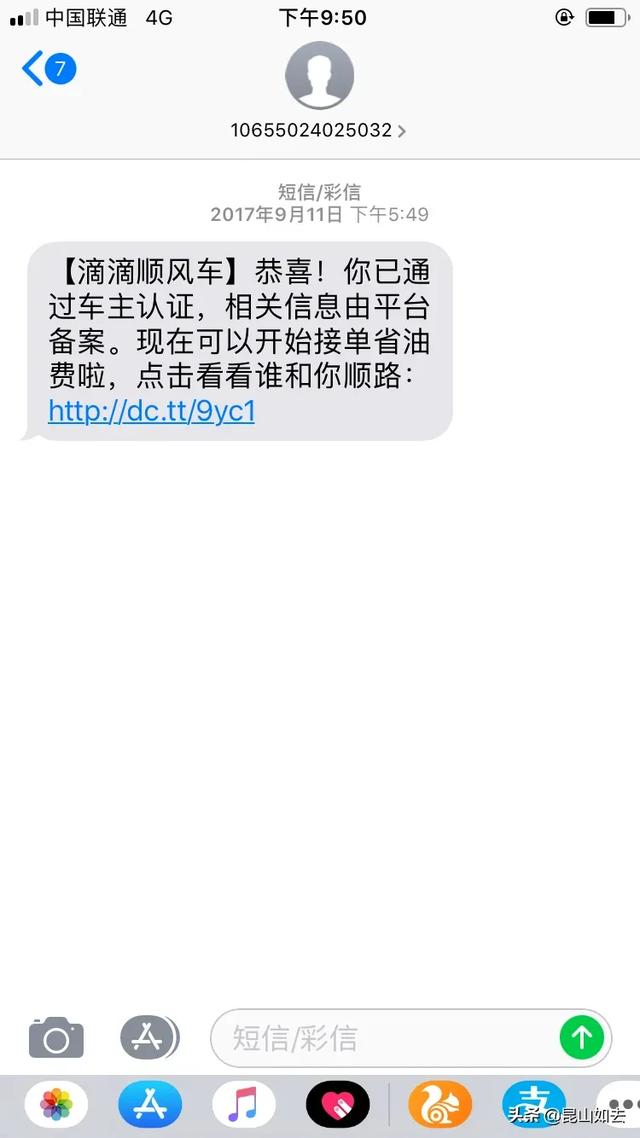Launch Digital Touch heart icon
The height and width of the screenshot is (1138, 640).
[x=337, y=1105]
